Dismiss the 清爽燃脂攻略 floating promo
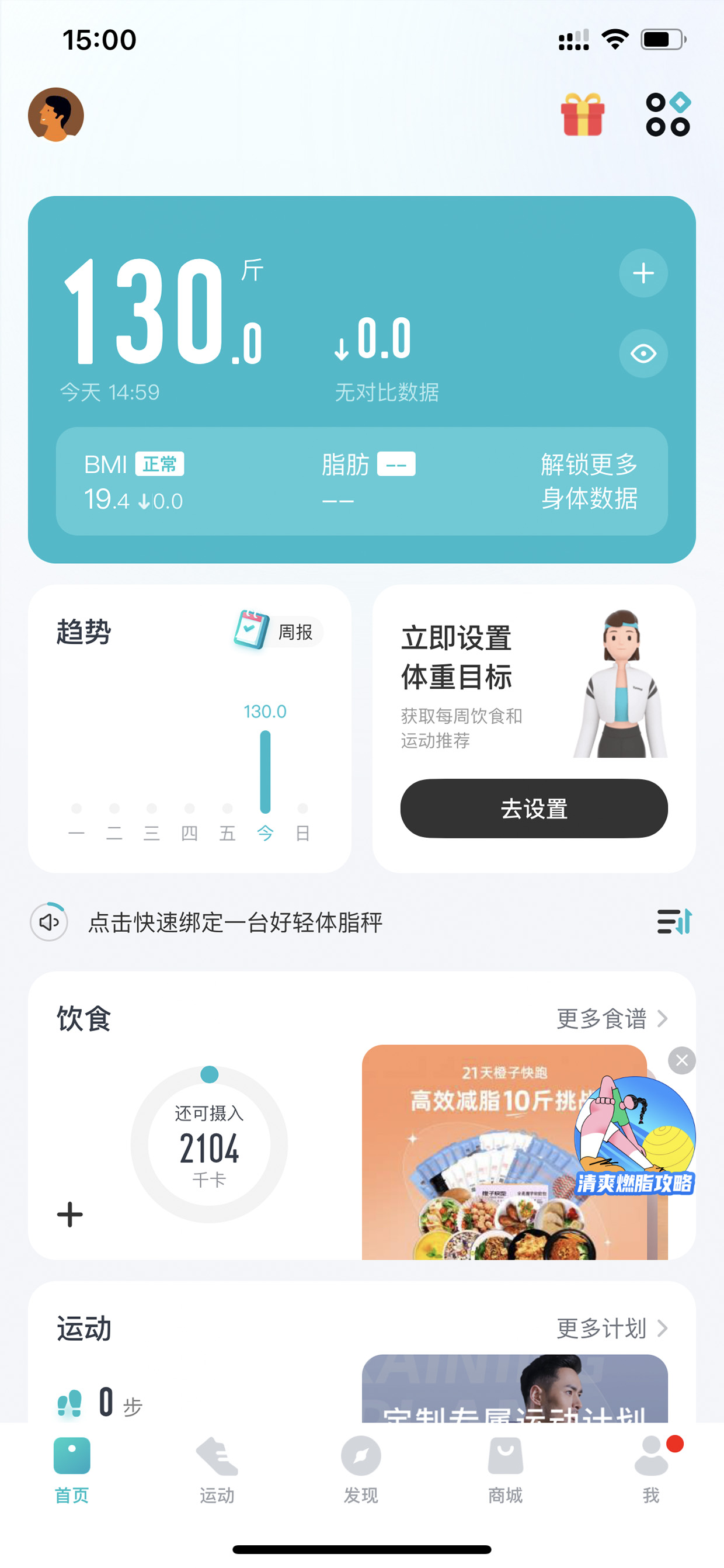Viewport: 724px width, 1568px height. click(x=681, y=1061)
